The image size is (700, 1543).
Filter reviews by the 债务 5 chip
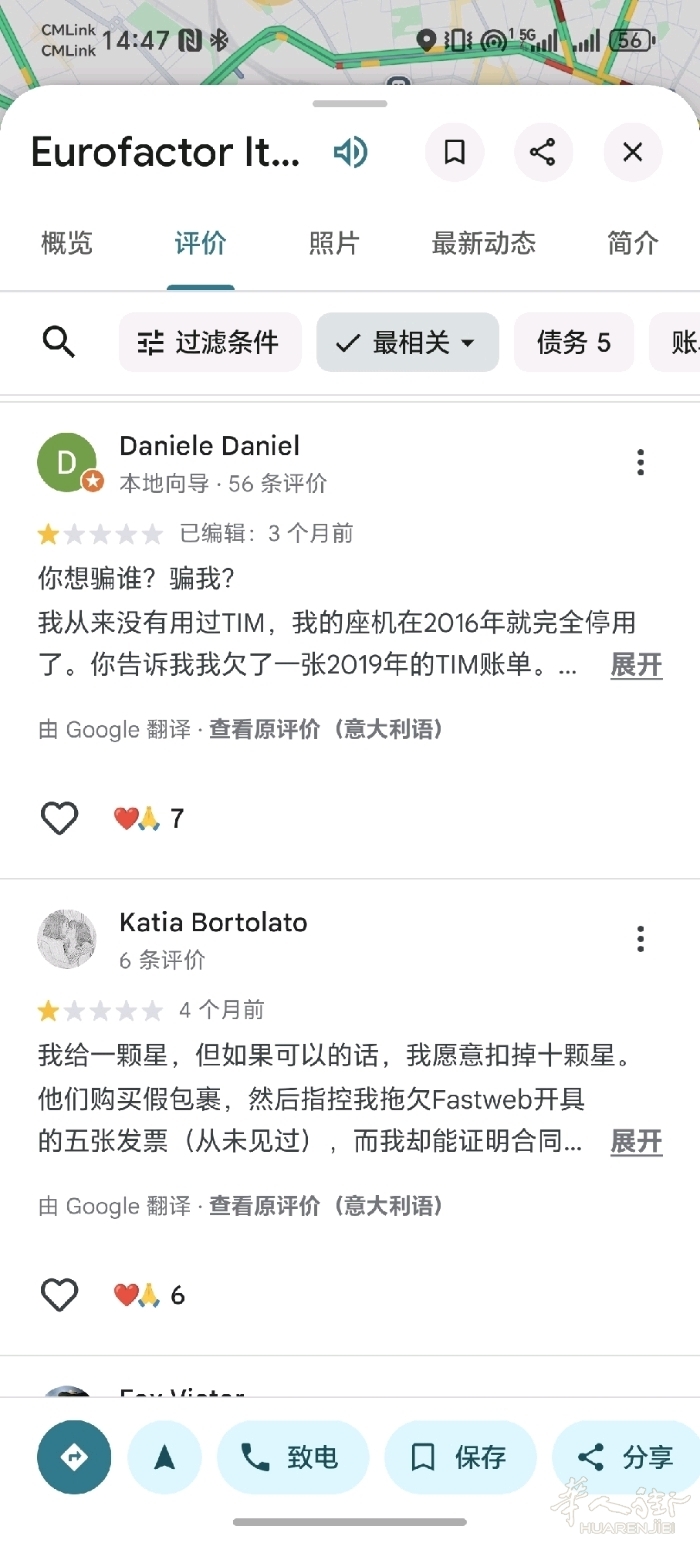click(574, 343)
